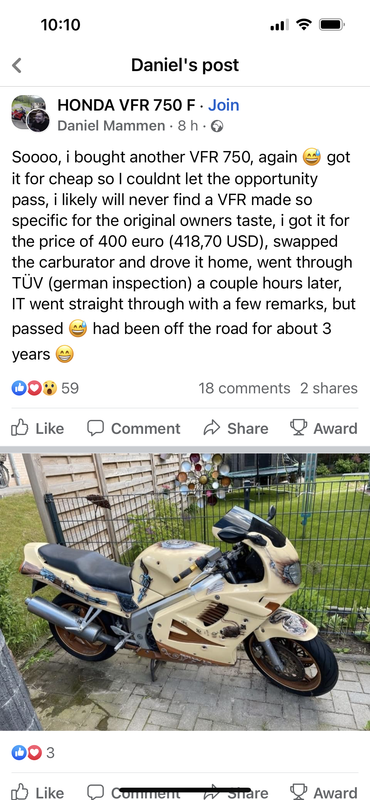
Task: Open the motorcycle photo full screen
Action: tap(185, 592)
